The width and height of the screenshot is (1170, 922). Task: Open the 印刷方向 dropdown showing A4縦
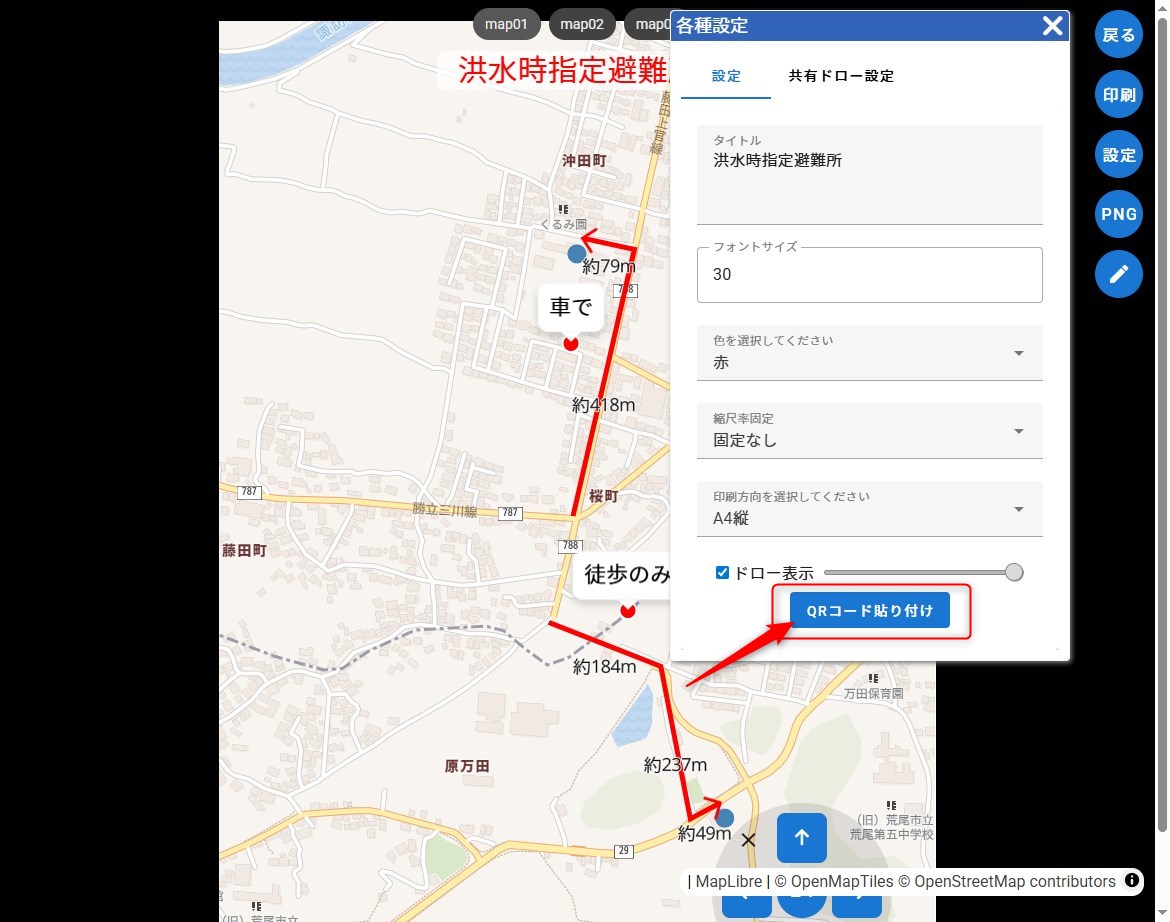coord(869,509)
